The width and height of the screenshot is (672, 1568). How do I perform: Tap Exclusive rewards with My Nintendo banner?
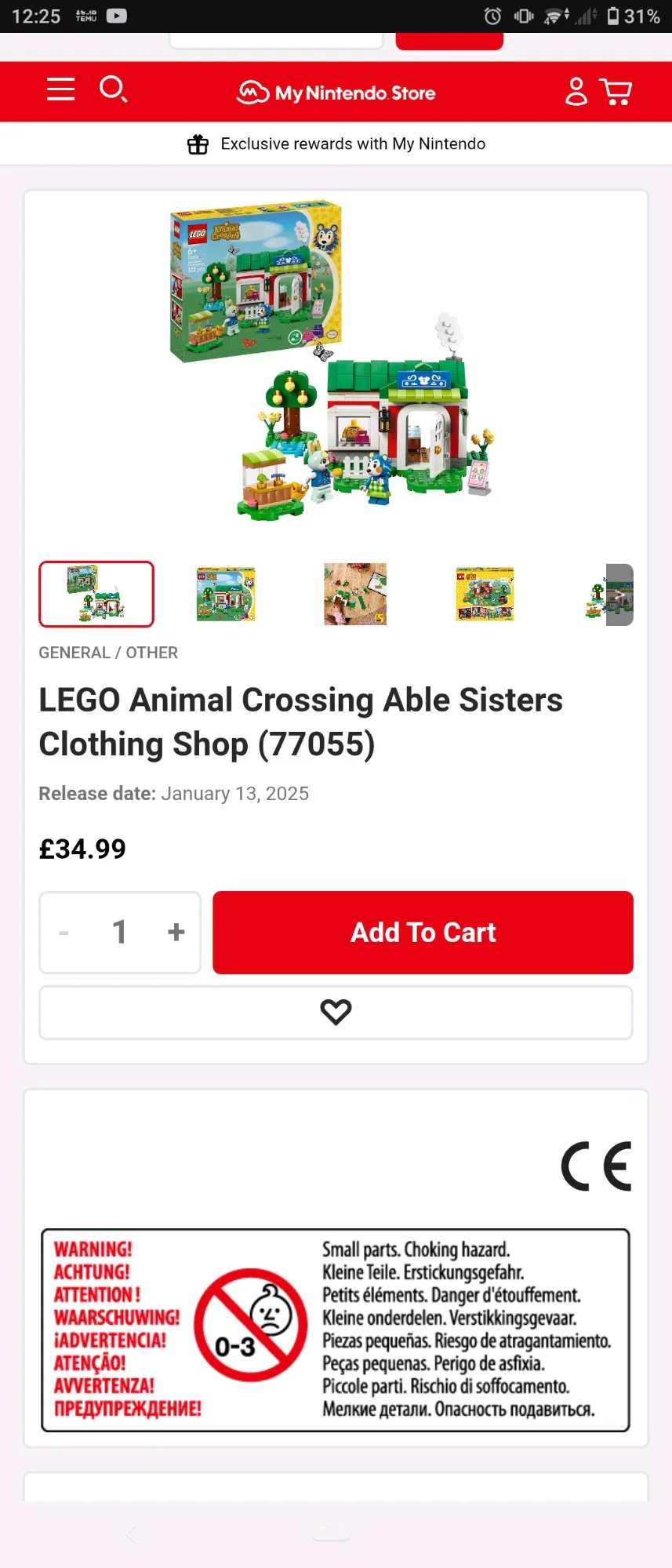[336, 144]
